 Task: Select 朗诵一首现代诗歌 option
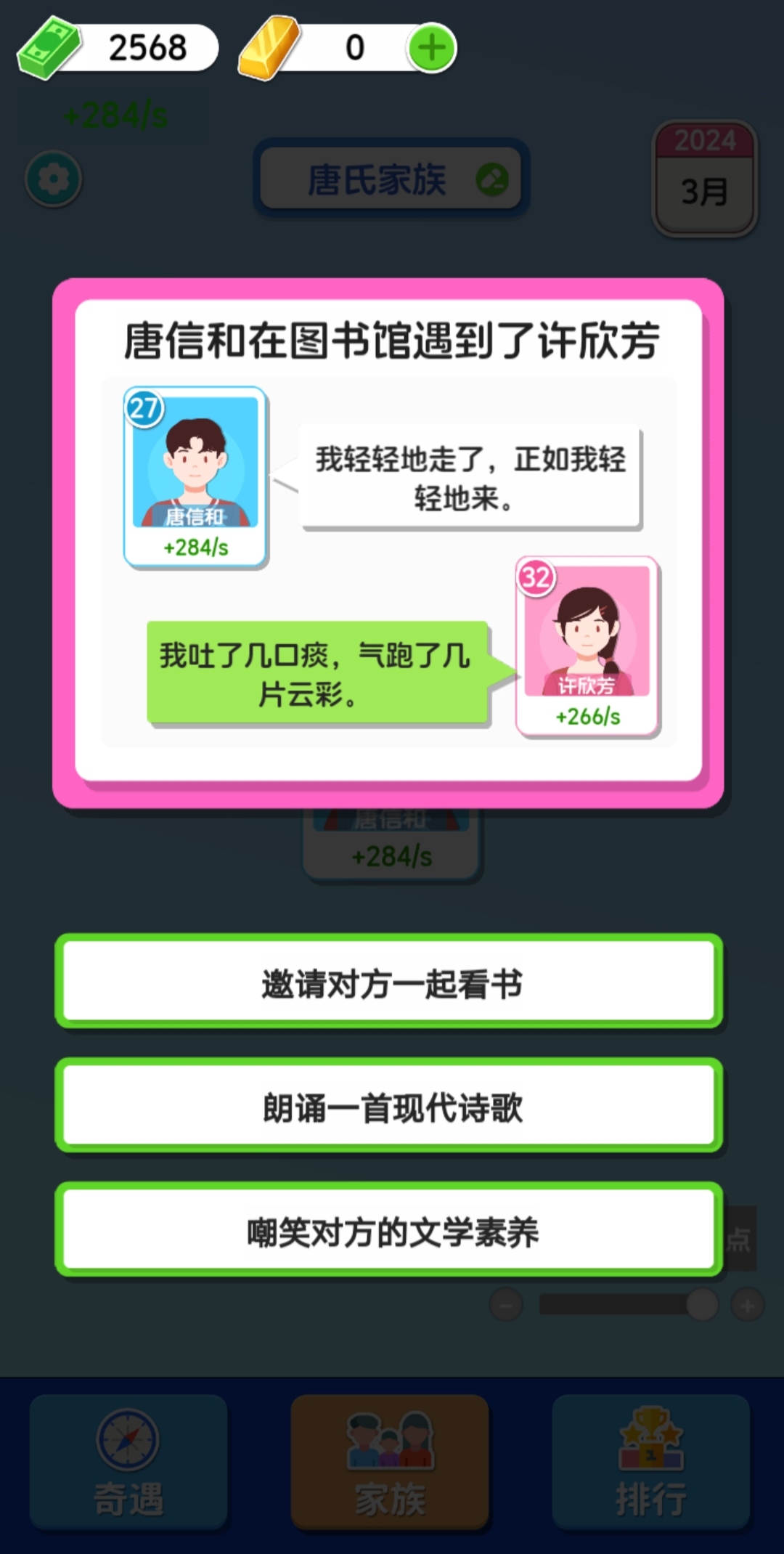390,1106
